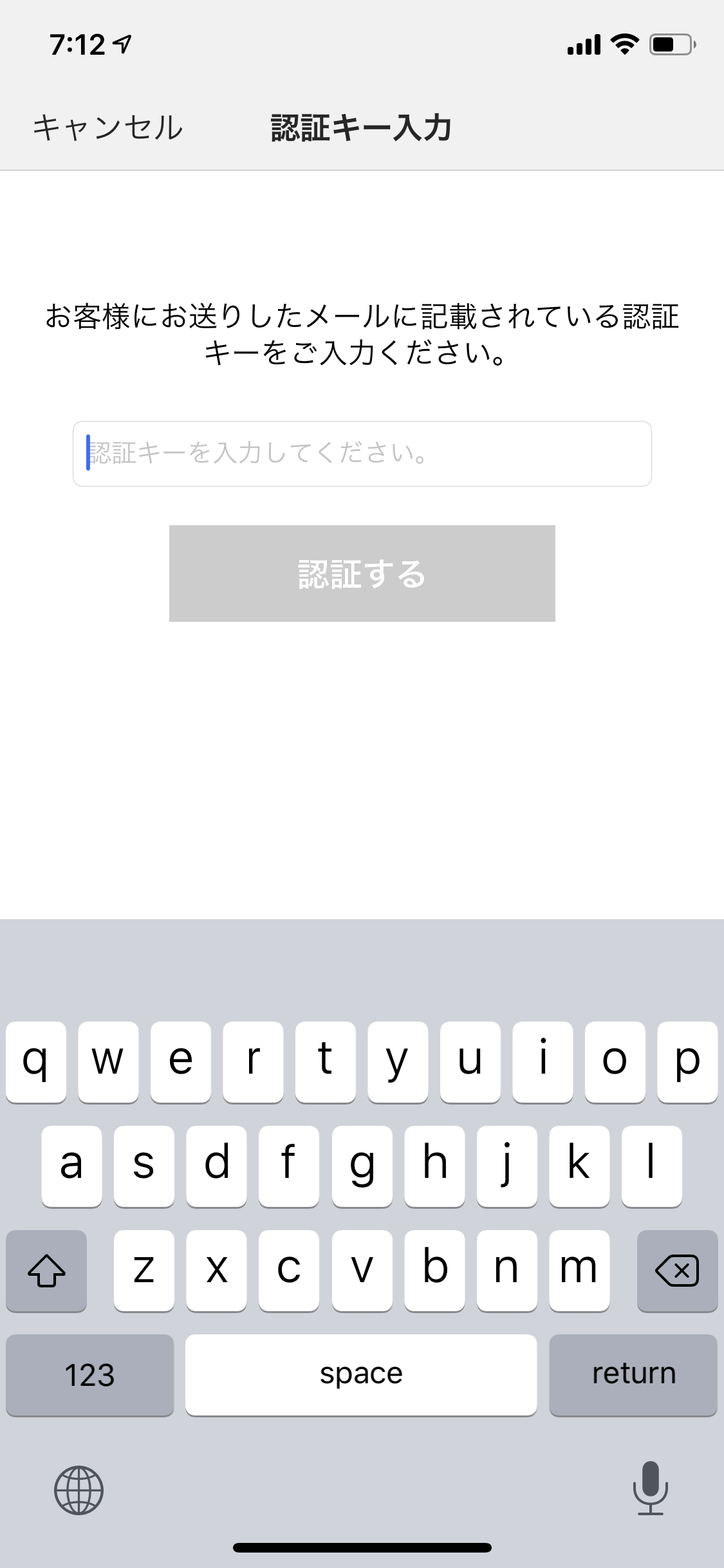Switch keyboard to 123 numbers
This screenshot has width=724, height=1568.
[89, 1375]
